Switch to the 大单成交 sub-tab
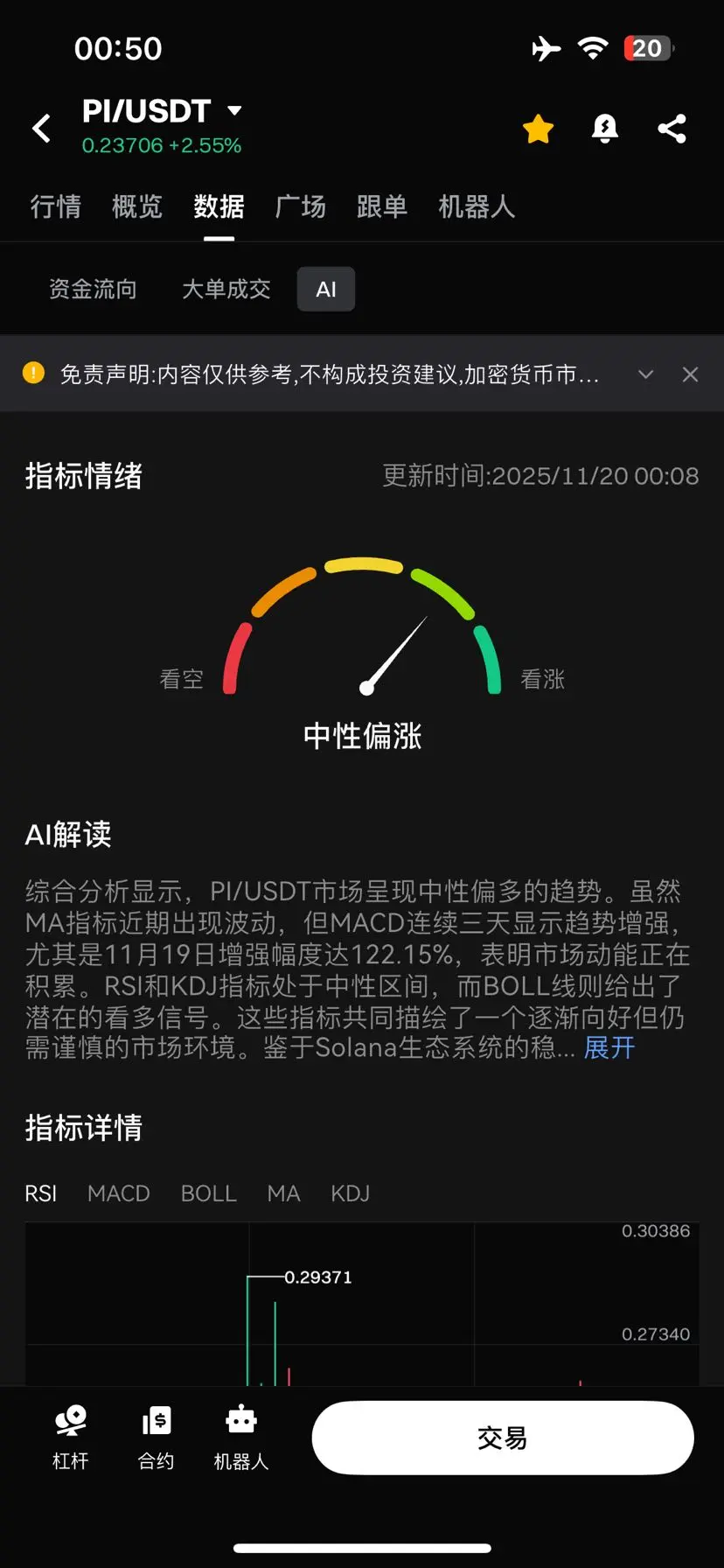Image resolution: width=724 pixels, height=1568 pixels. click(x=226, y=289)
